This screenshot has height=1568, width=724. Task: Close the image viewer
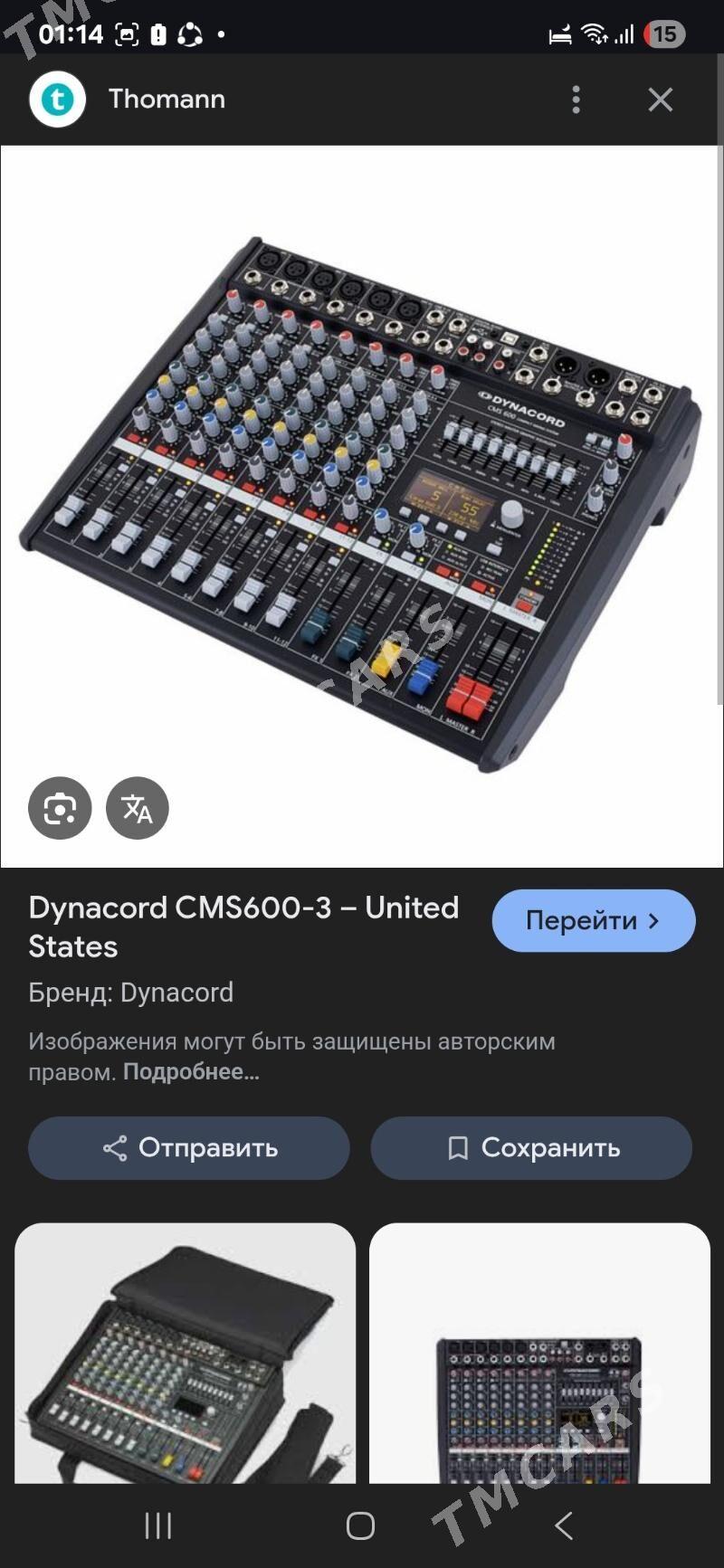661,100
